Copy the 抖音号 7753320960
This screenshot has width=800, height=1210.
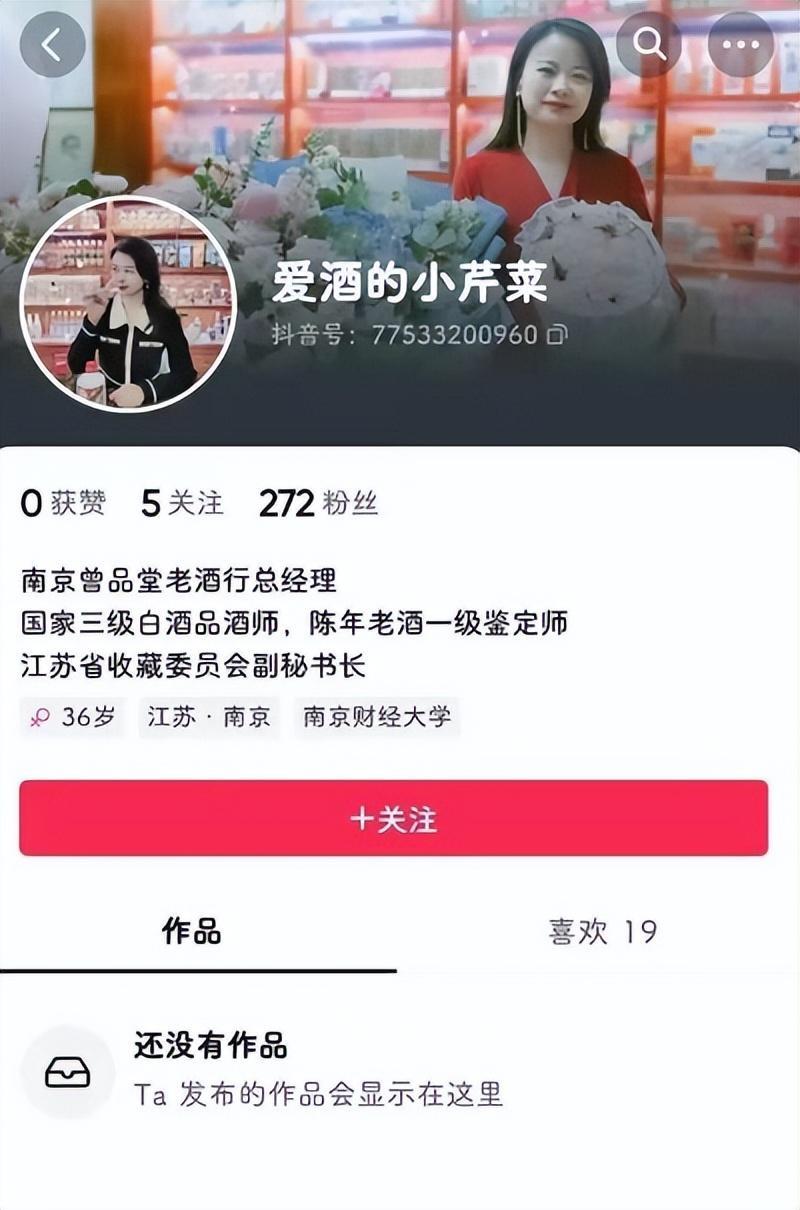[x=557, y=334]
